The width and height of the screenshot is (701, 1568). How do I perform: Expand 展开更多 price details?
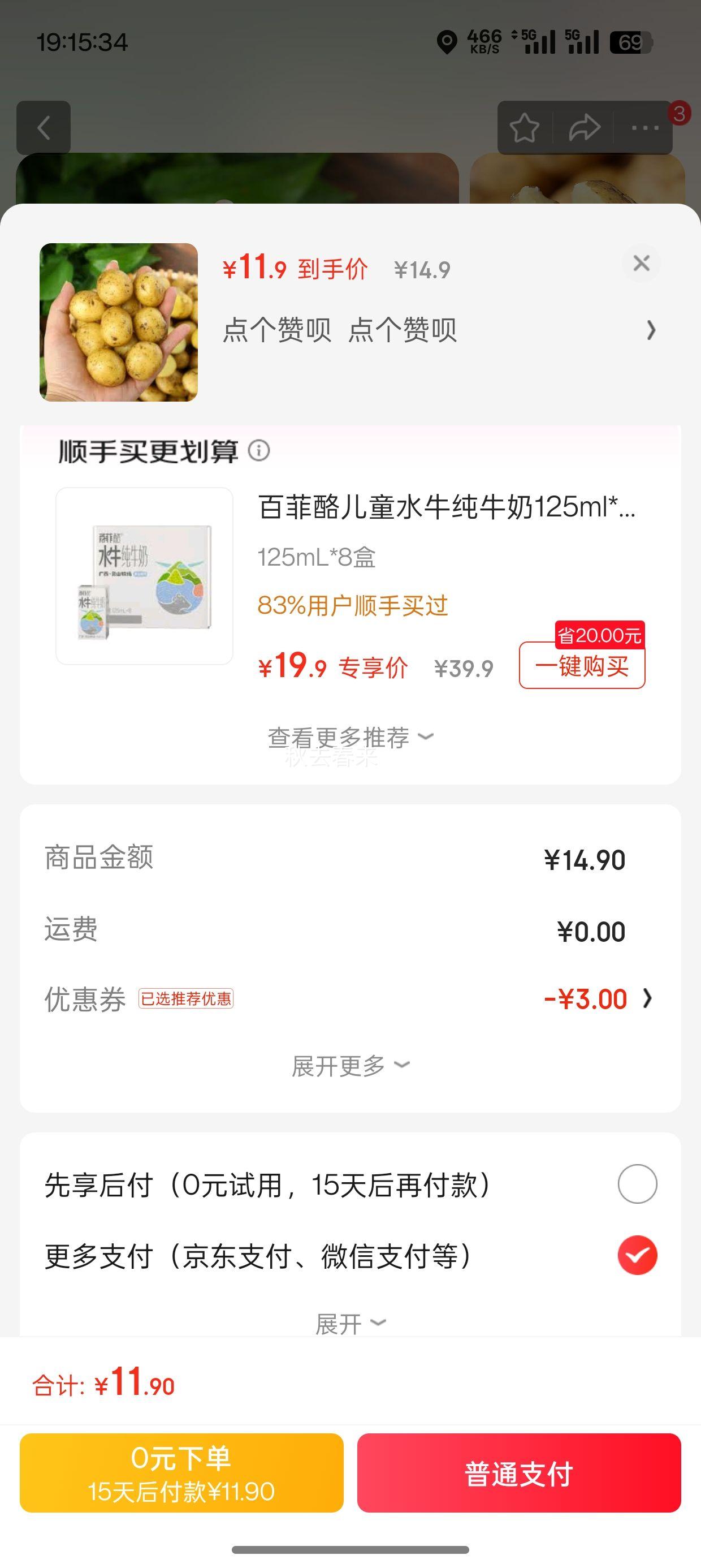pyautogui.click(x=350, y=1066)
